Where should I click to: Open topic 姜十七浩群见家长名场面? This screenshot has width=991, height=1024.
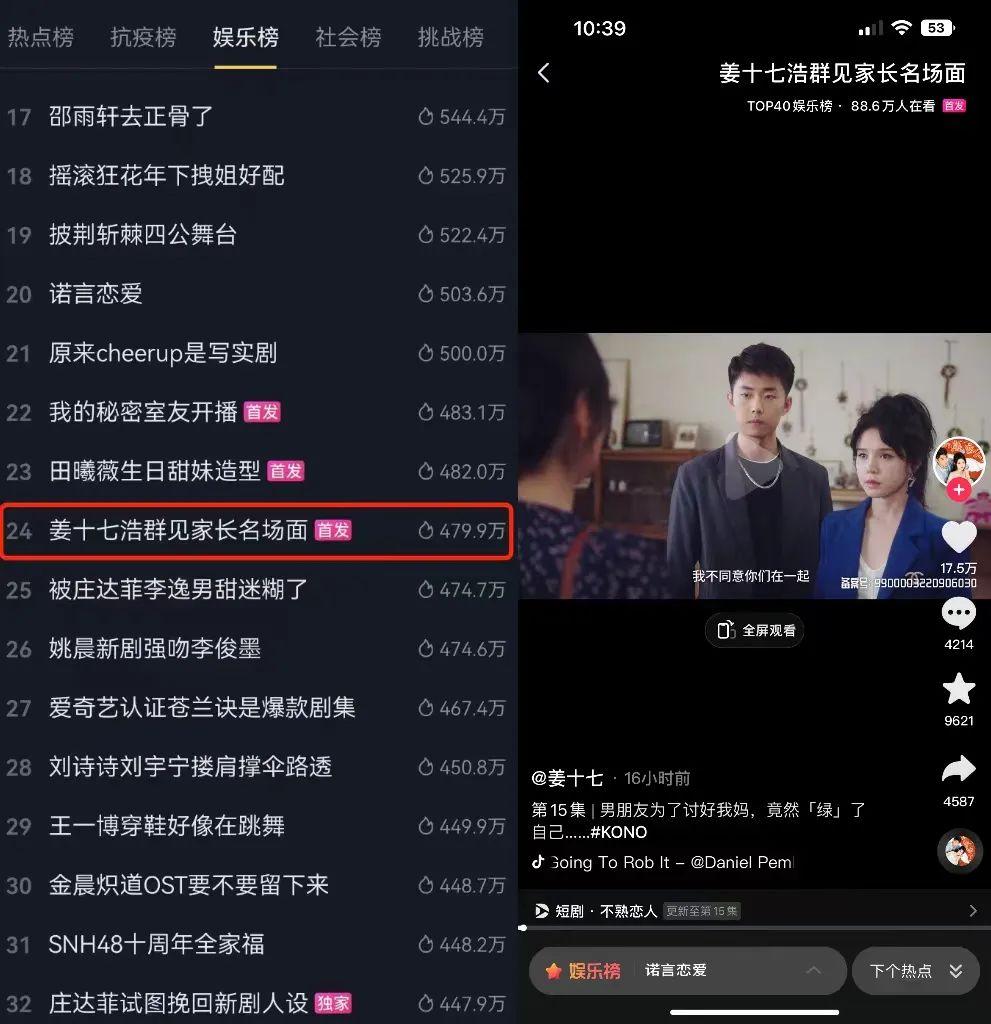(178, 530)
